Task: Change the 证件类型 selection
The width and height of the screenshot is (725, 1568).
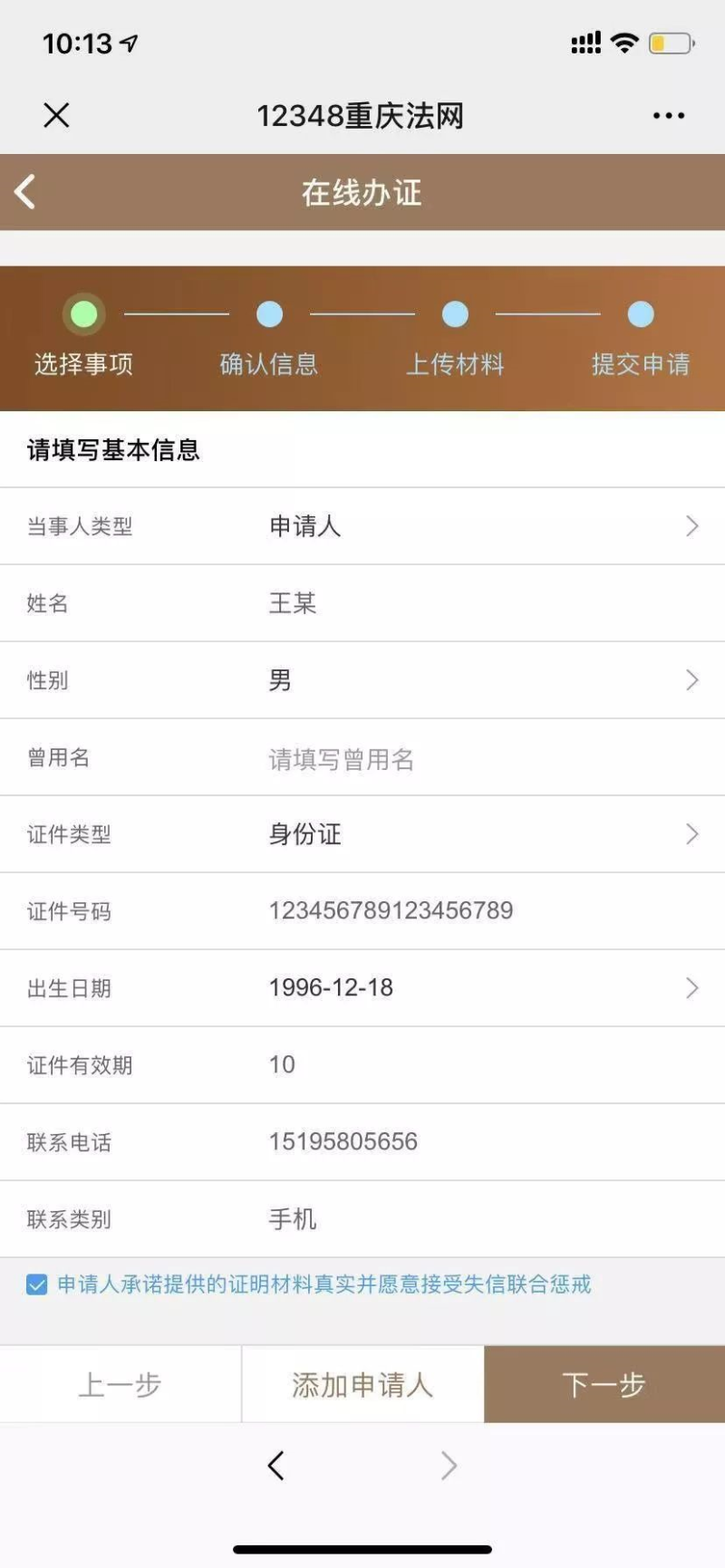Action: click(x=480, y=834)
